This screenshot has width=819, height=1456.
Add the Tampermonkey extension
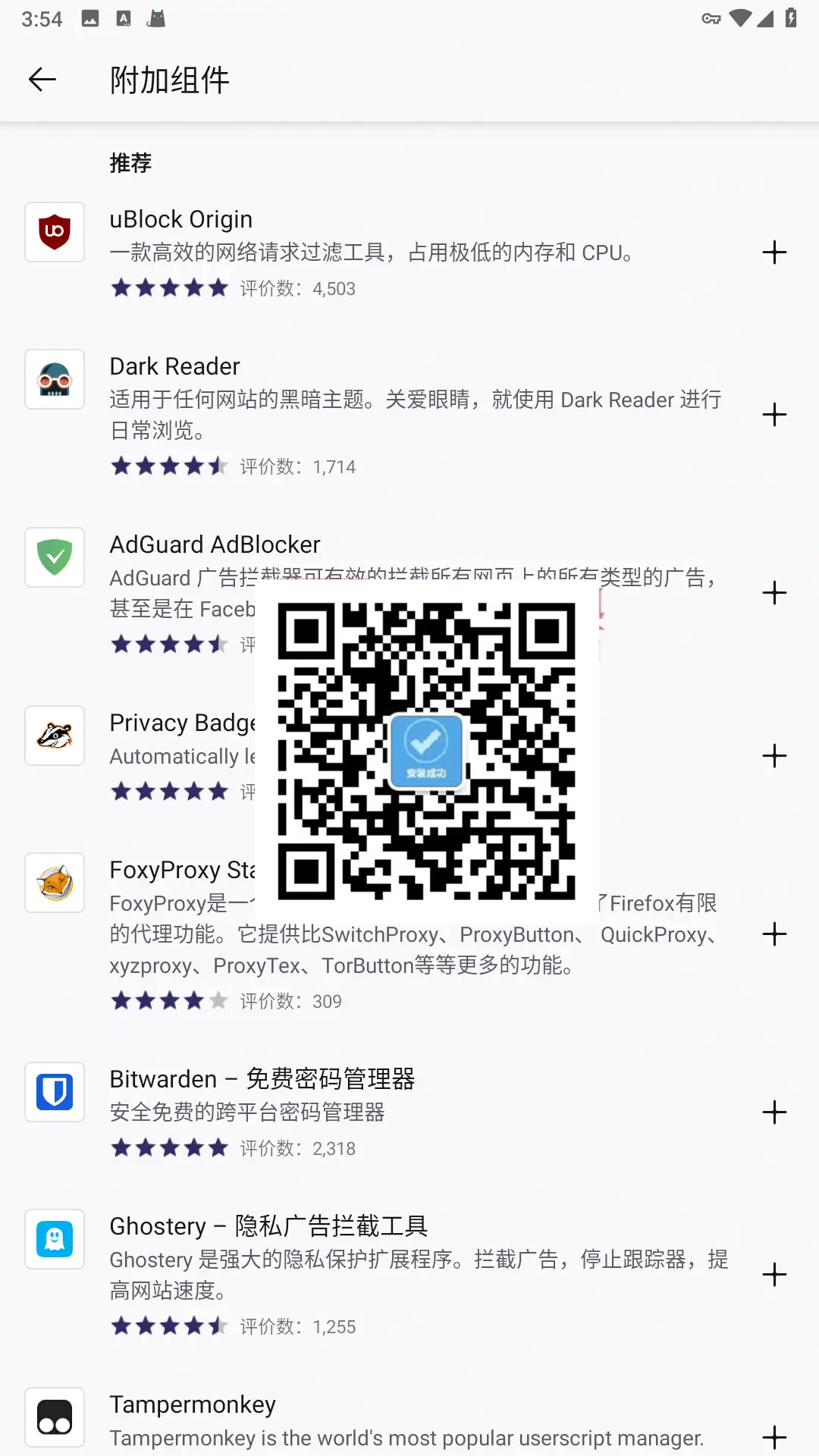tap(774, 1437)
